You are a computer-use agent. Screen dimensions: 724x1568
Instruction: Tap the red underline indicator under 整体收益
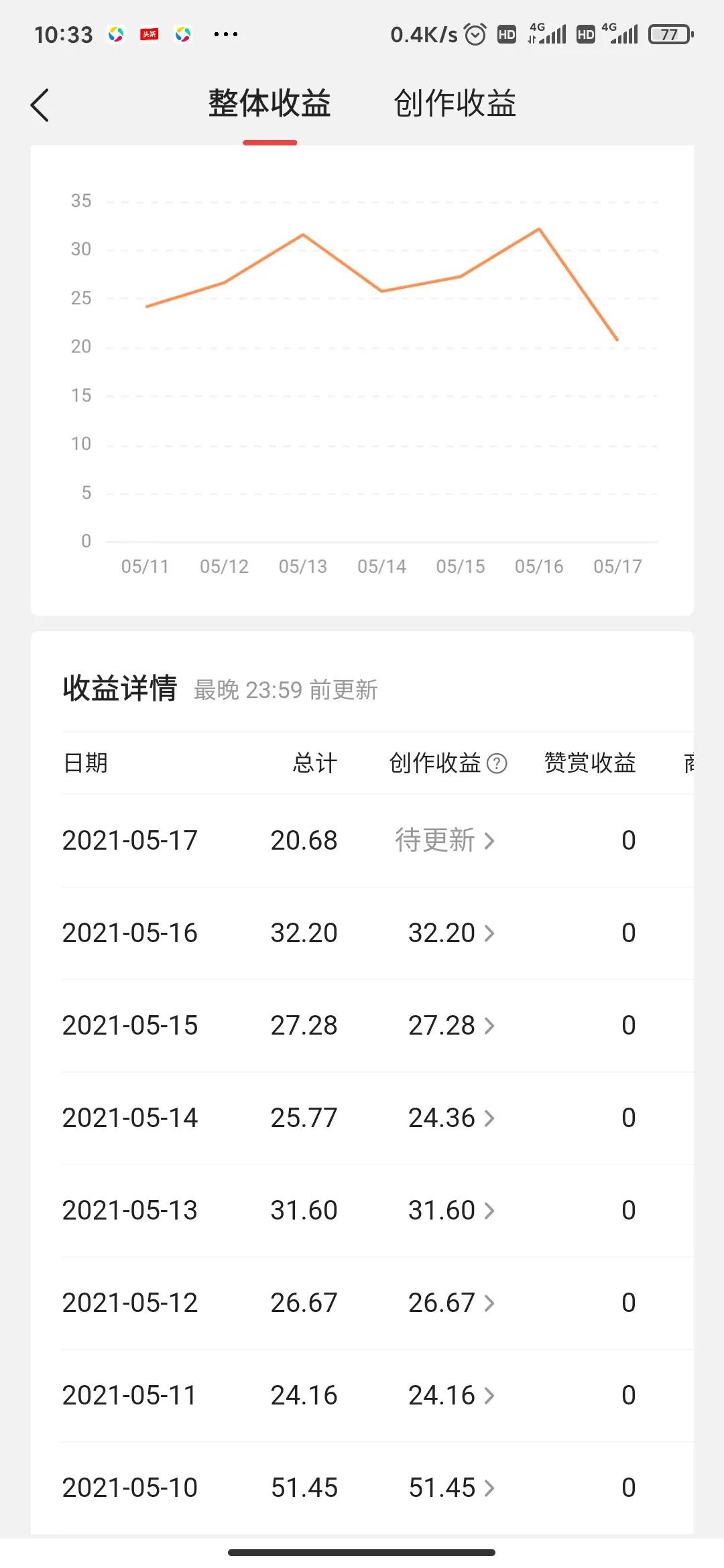(270, 141)
